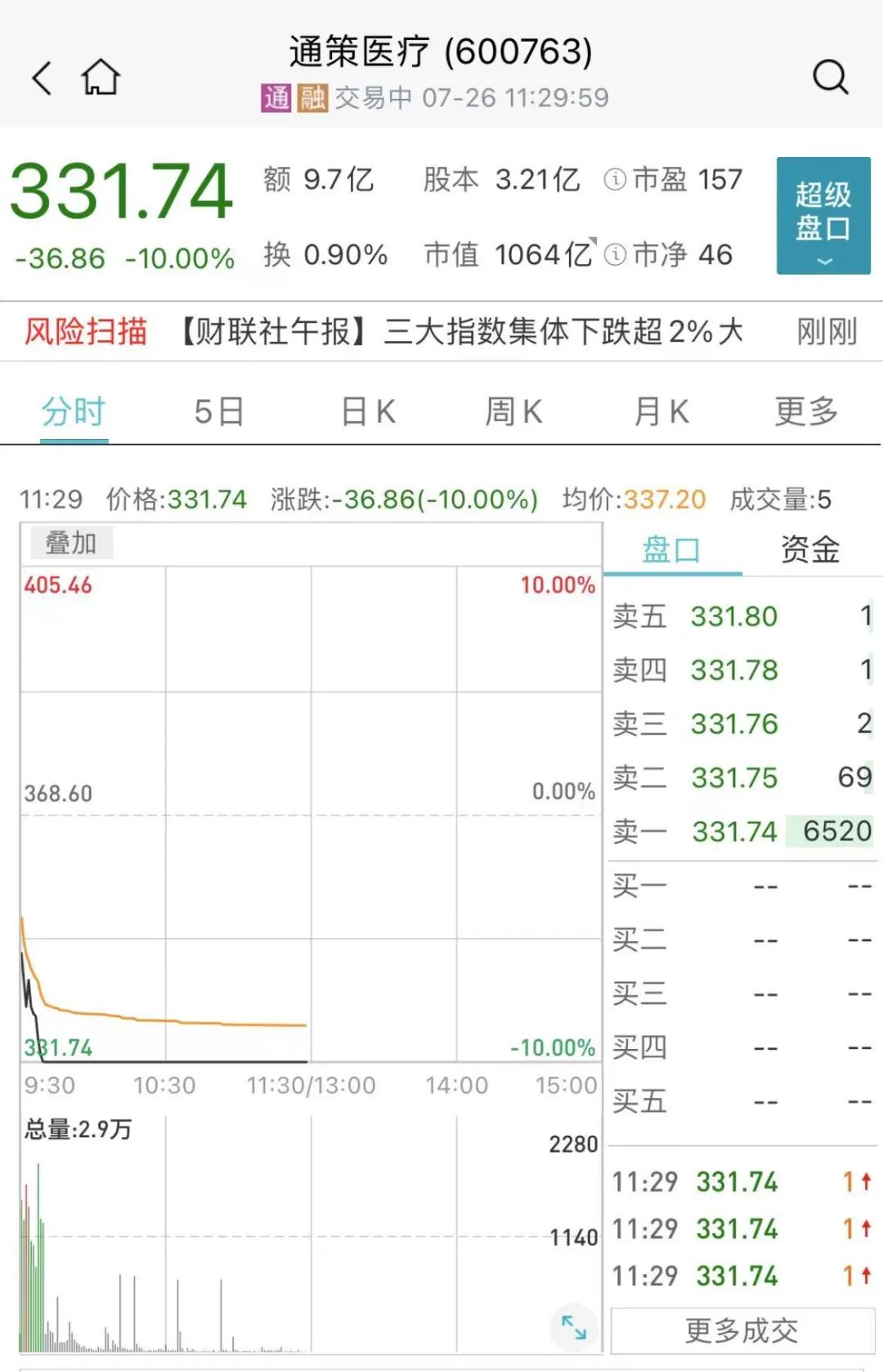Screen dimensions: 883x1372
Task: Open the 更多 chart options
Action: pos(806,411)
